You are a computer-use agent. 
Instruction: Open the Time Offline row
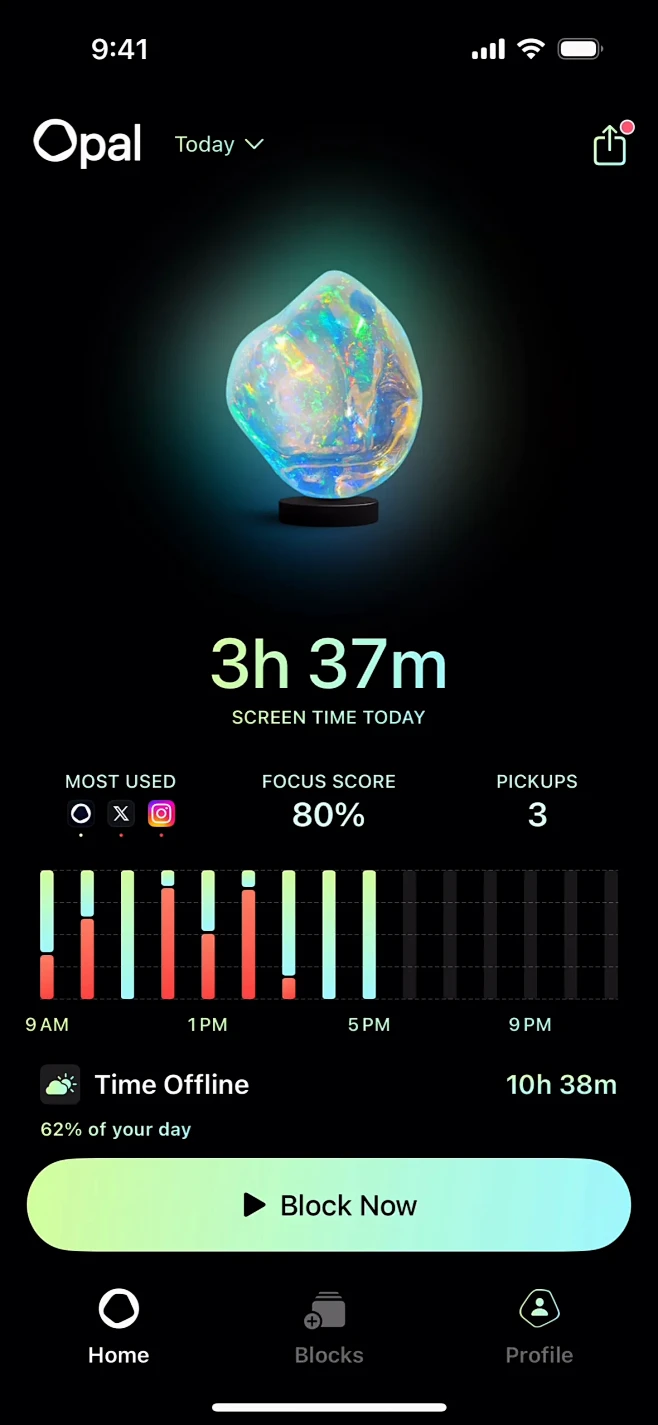coord(329,1085)
